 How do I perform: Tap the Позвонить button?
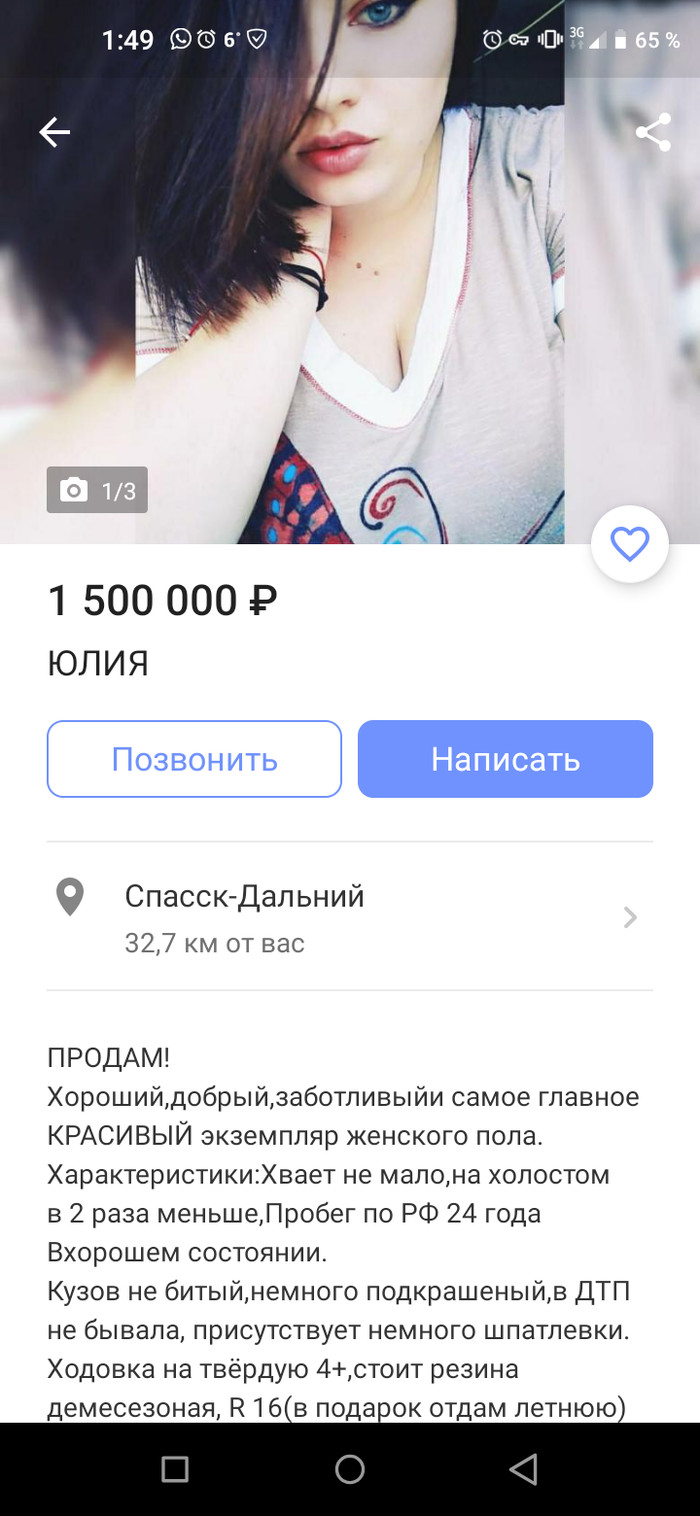(x=194, y=759)
